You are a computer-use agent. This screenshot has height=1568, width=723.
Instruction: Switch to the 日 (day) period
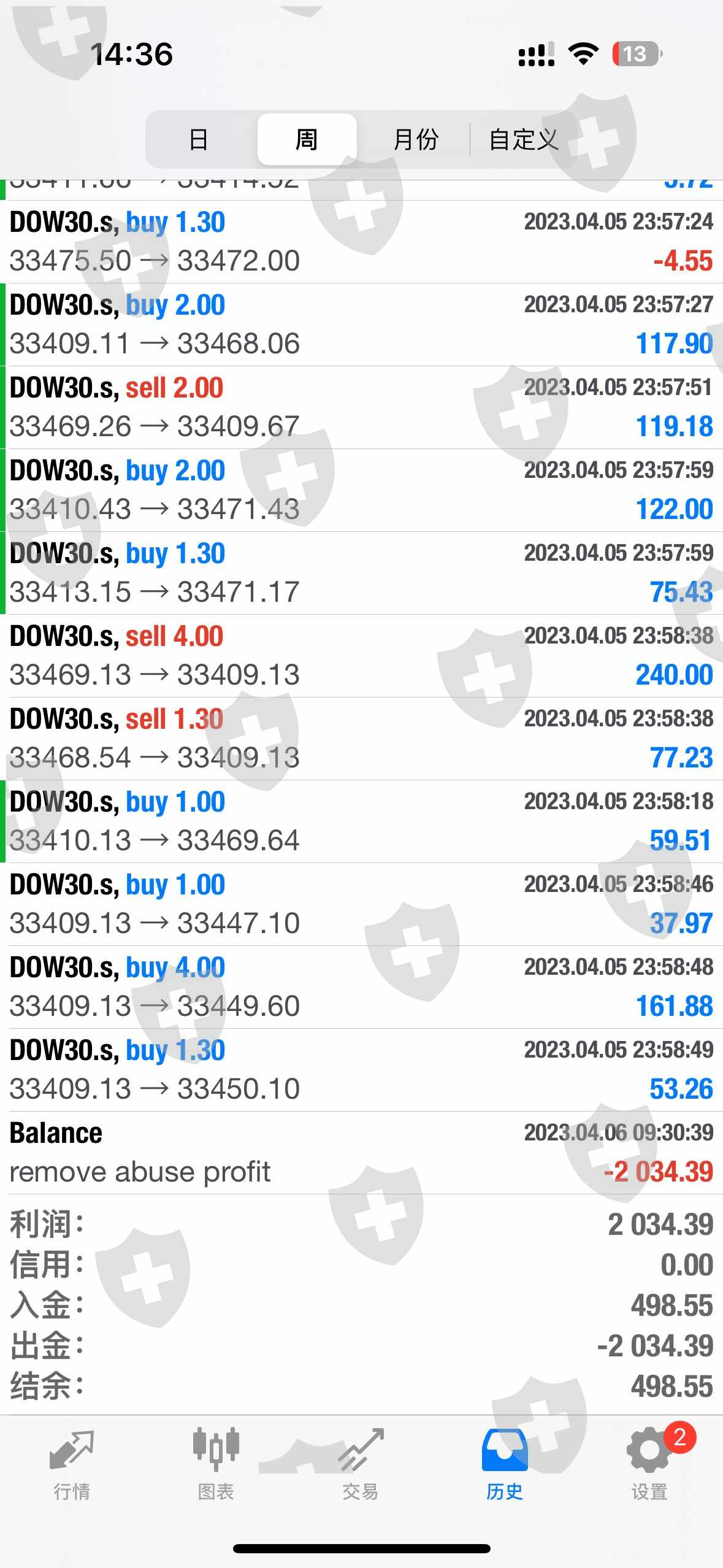(x=199, y=139)
